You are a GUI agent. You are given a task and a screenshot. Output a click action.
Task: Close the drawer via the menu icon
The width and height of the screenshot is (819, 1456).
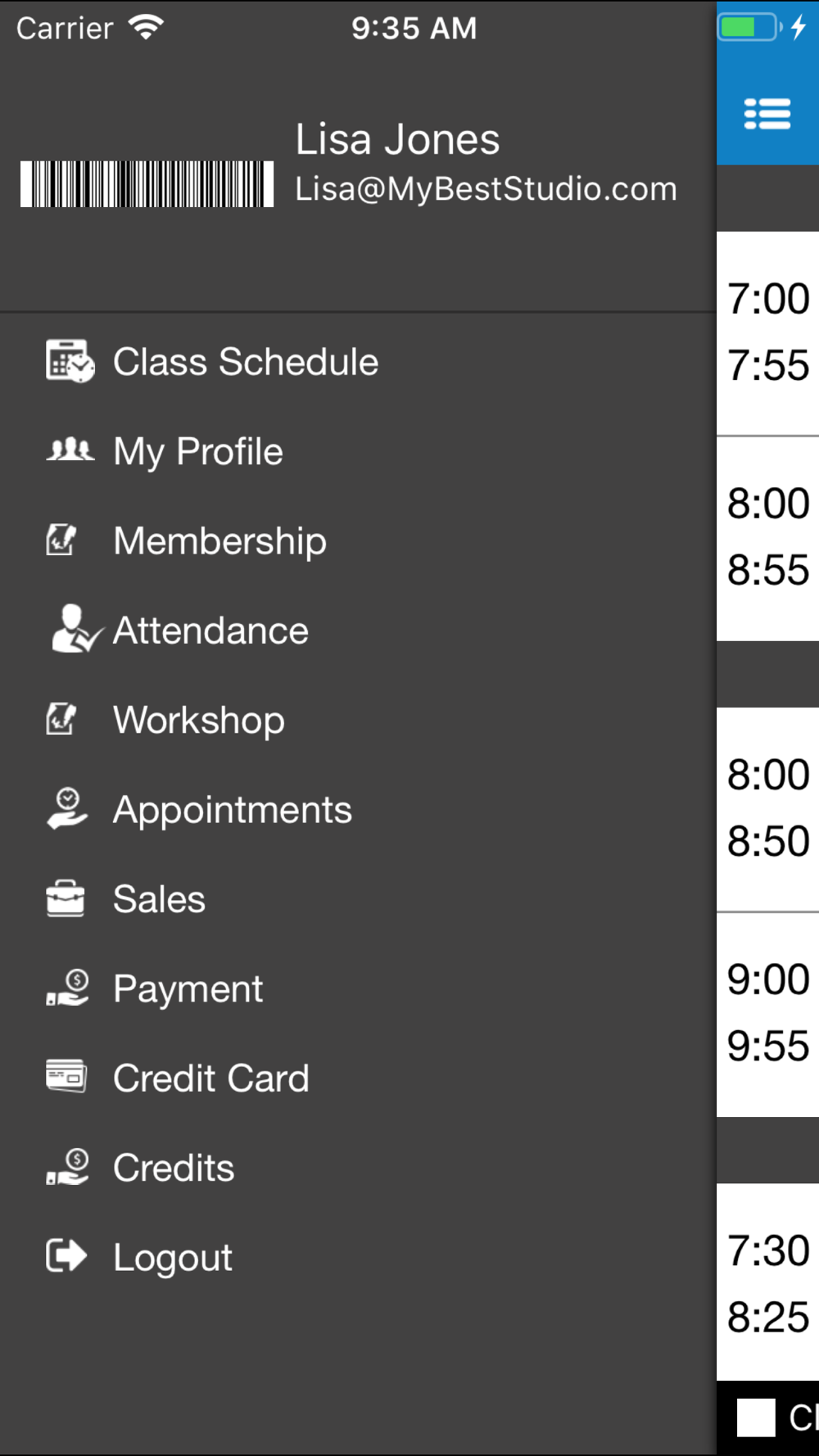tap(767, 114)
